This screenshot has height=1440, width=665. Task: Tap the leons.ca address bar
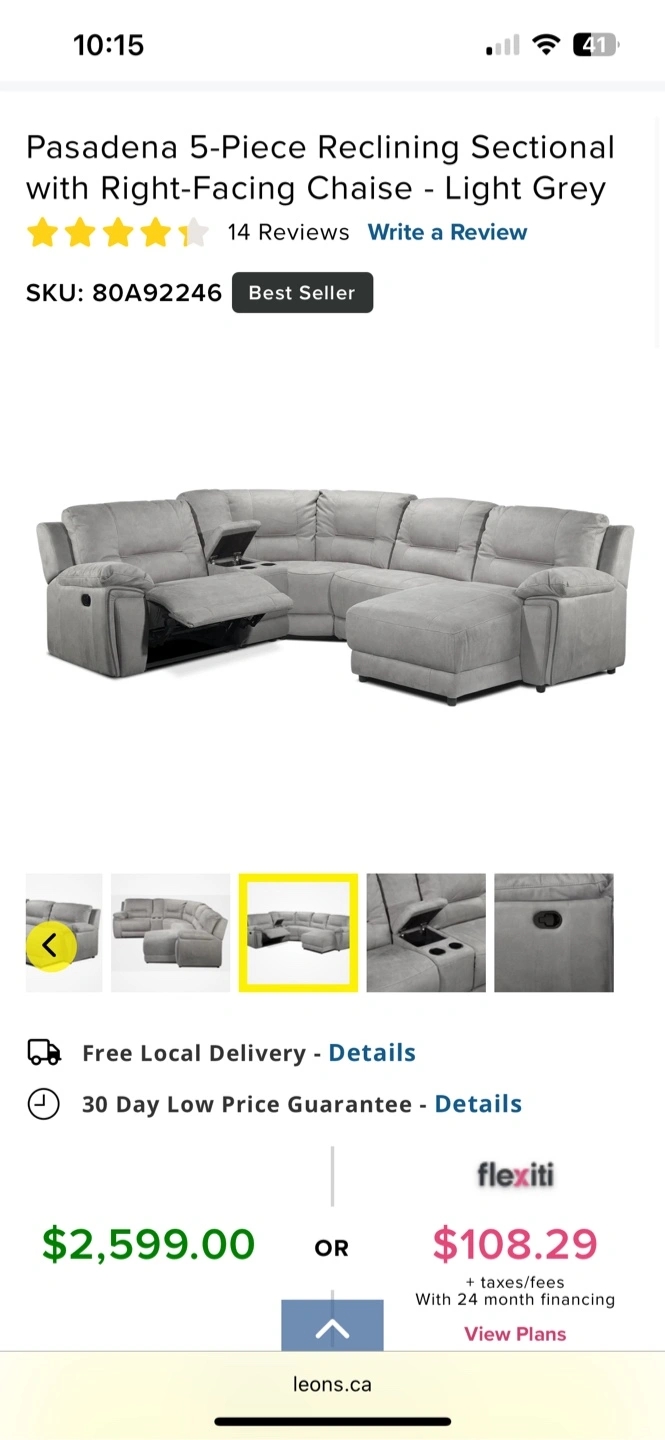[x=332, y=1385]
